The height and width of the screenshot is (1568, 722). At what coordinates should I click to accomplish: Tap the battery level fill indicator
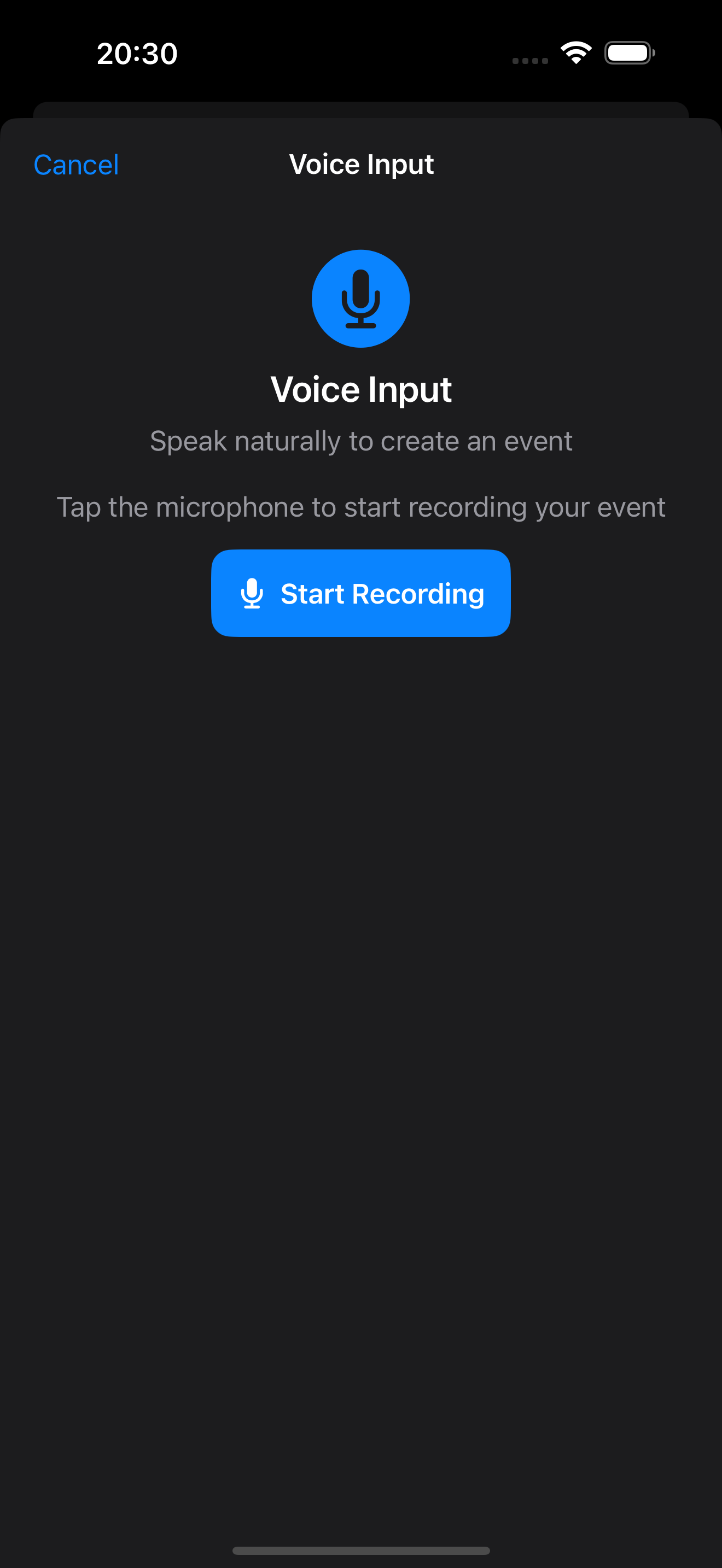click(627, 53)
